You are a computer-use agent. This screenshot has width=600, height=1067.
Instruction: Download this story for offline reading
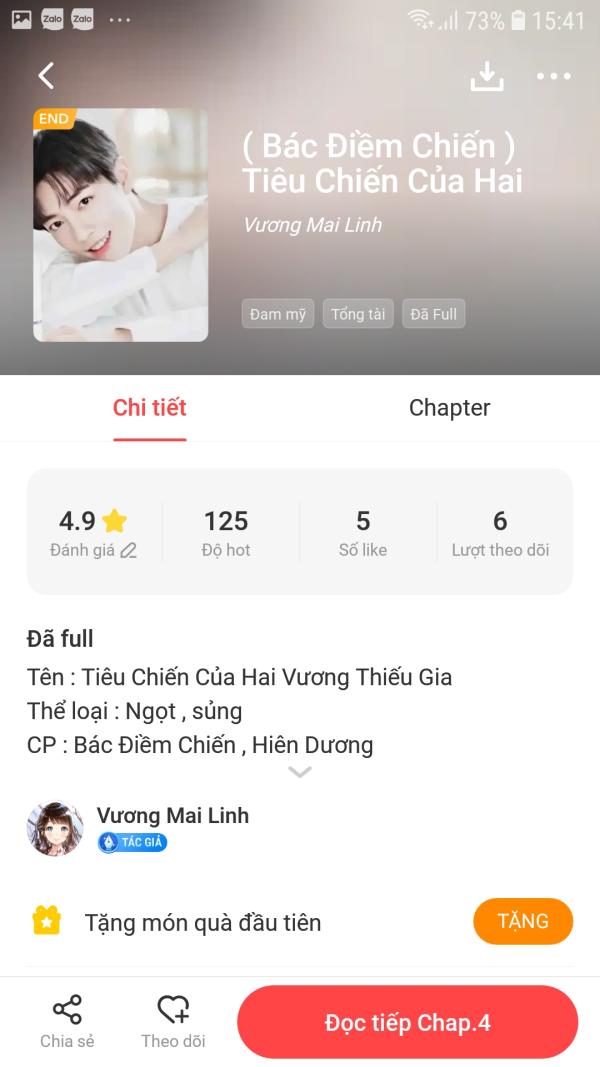[487, 76]
